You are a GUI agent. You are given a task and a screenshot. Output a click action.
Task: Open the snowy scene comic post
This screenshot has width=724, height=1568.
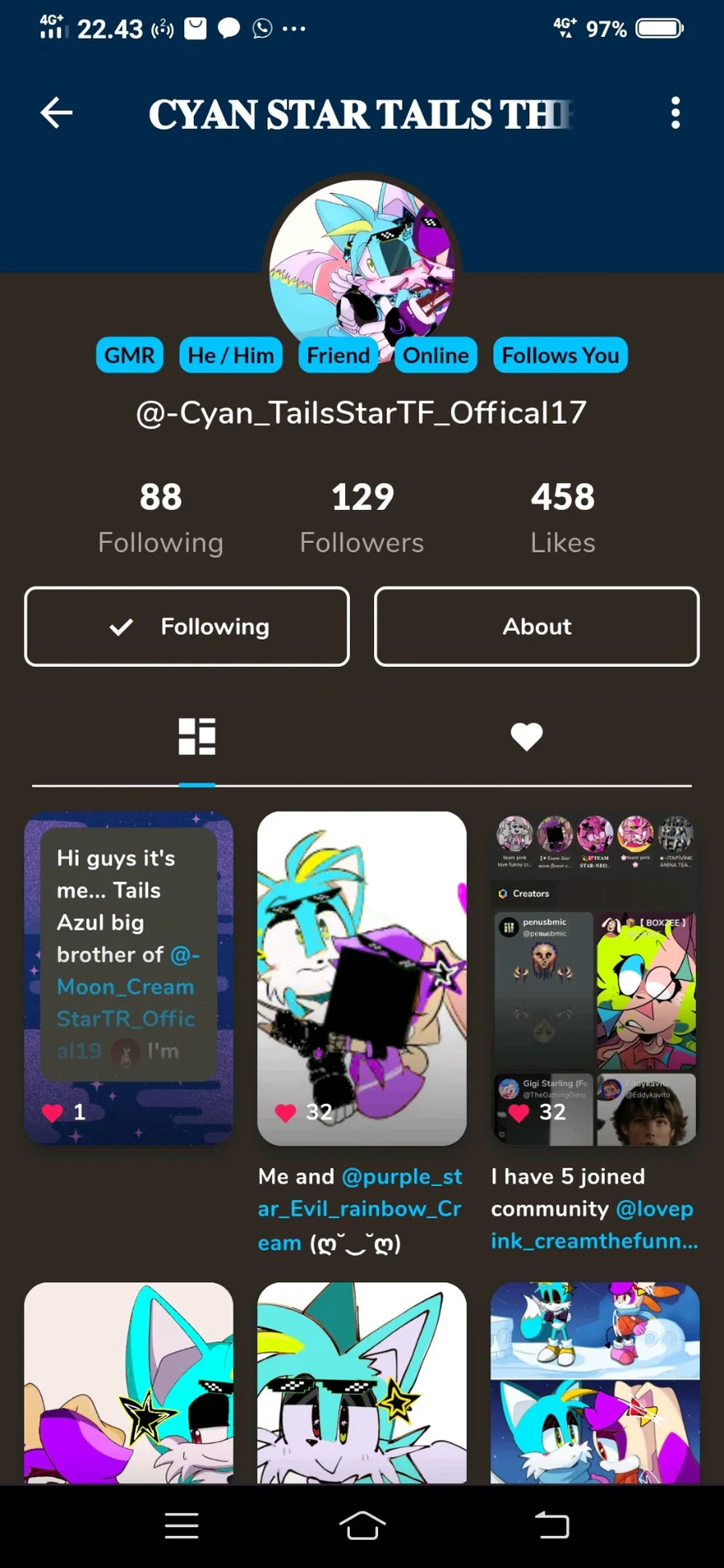click(x=595, y=1383)
